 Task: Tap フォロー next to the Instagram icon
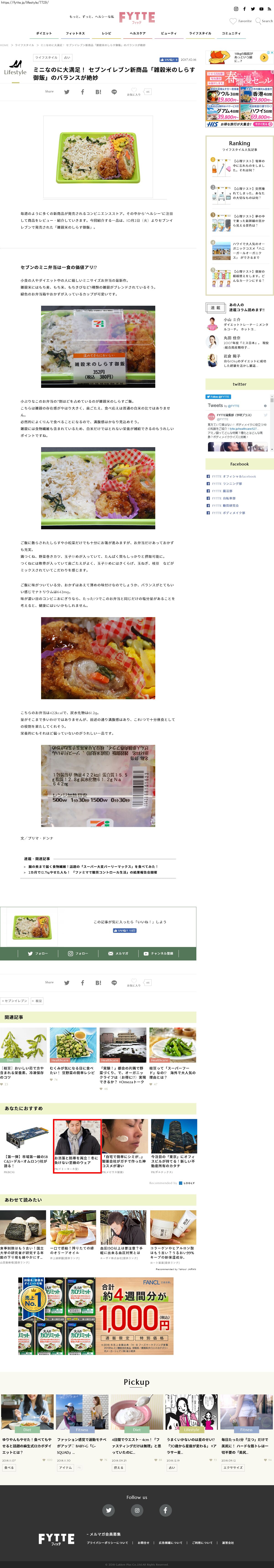pyautogui.click(x=78, y=953)
